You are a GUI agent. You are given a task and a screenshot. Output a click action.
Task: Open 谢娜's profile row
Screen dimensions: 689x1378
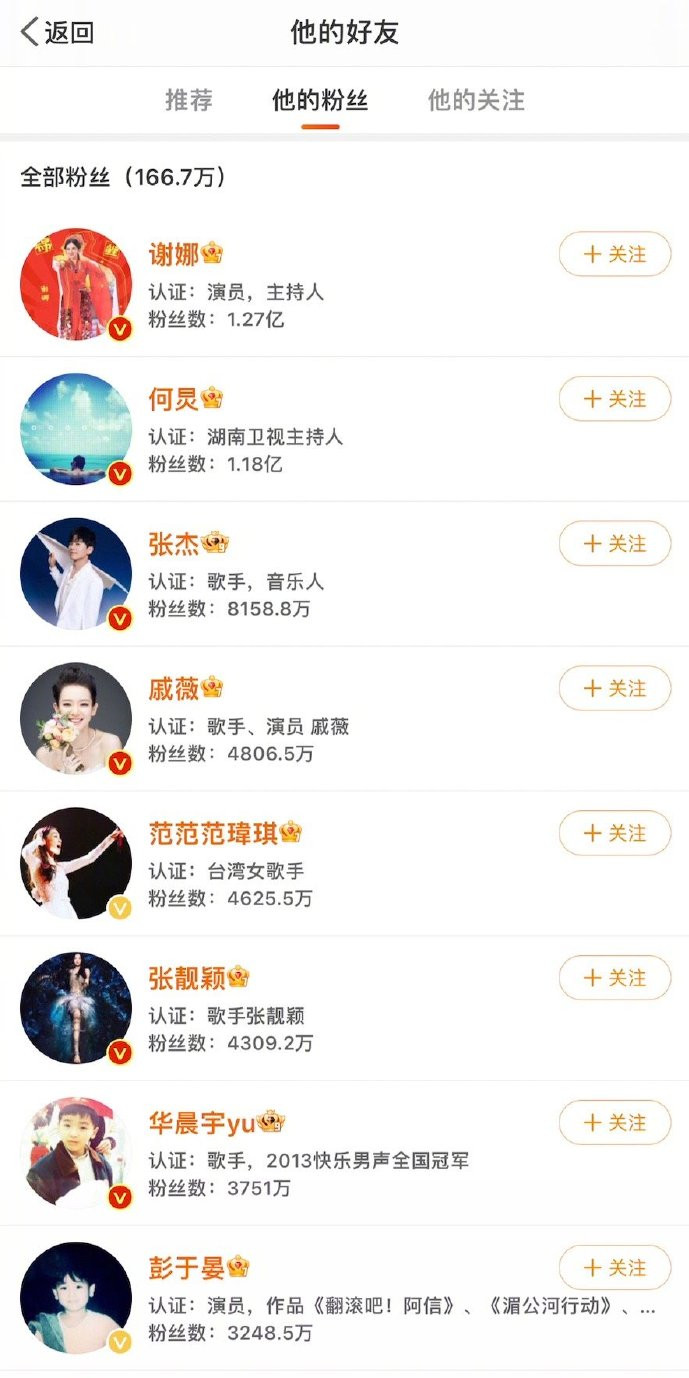tap(300, 285)
